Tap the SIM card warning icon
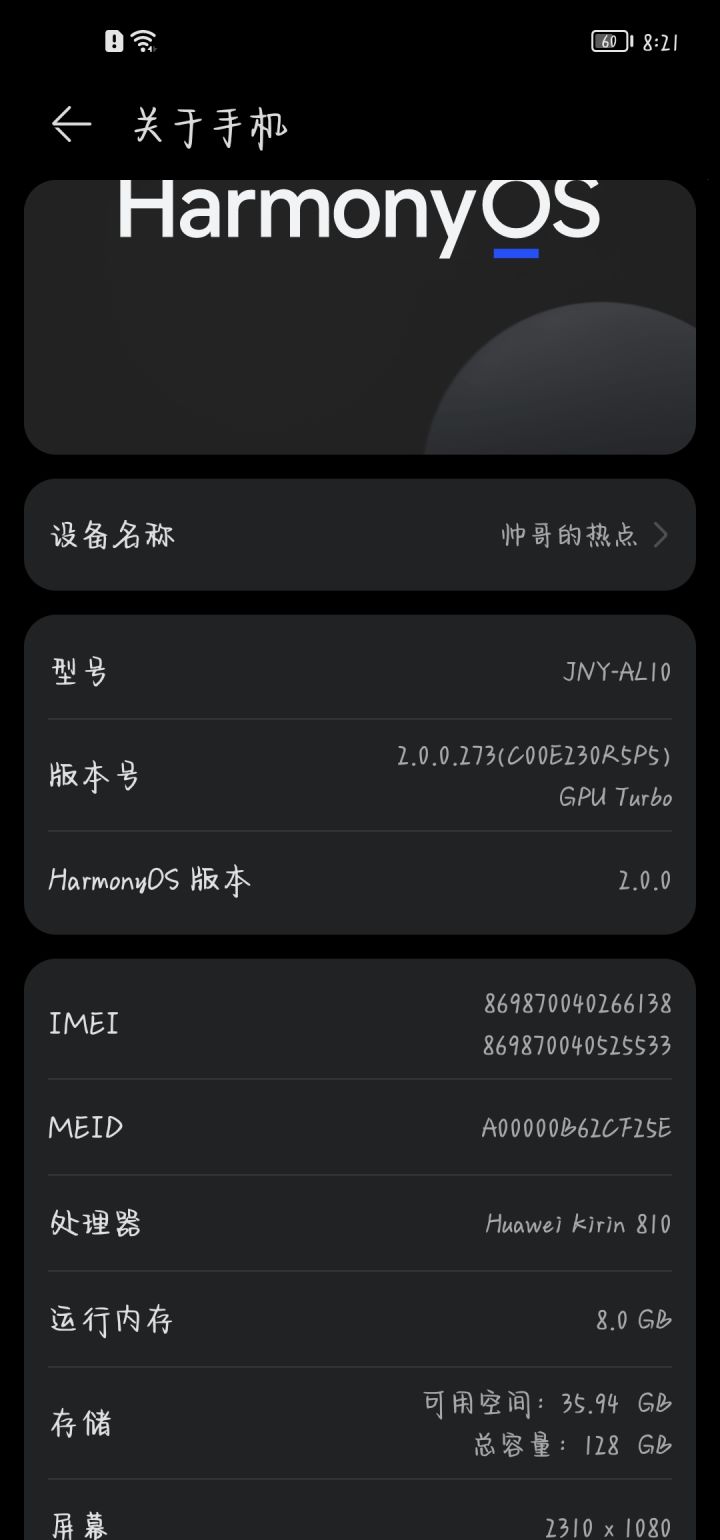This screenshot has height=1540, width=720. 113,39
